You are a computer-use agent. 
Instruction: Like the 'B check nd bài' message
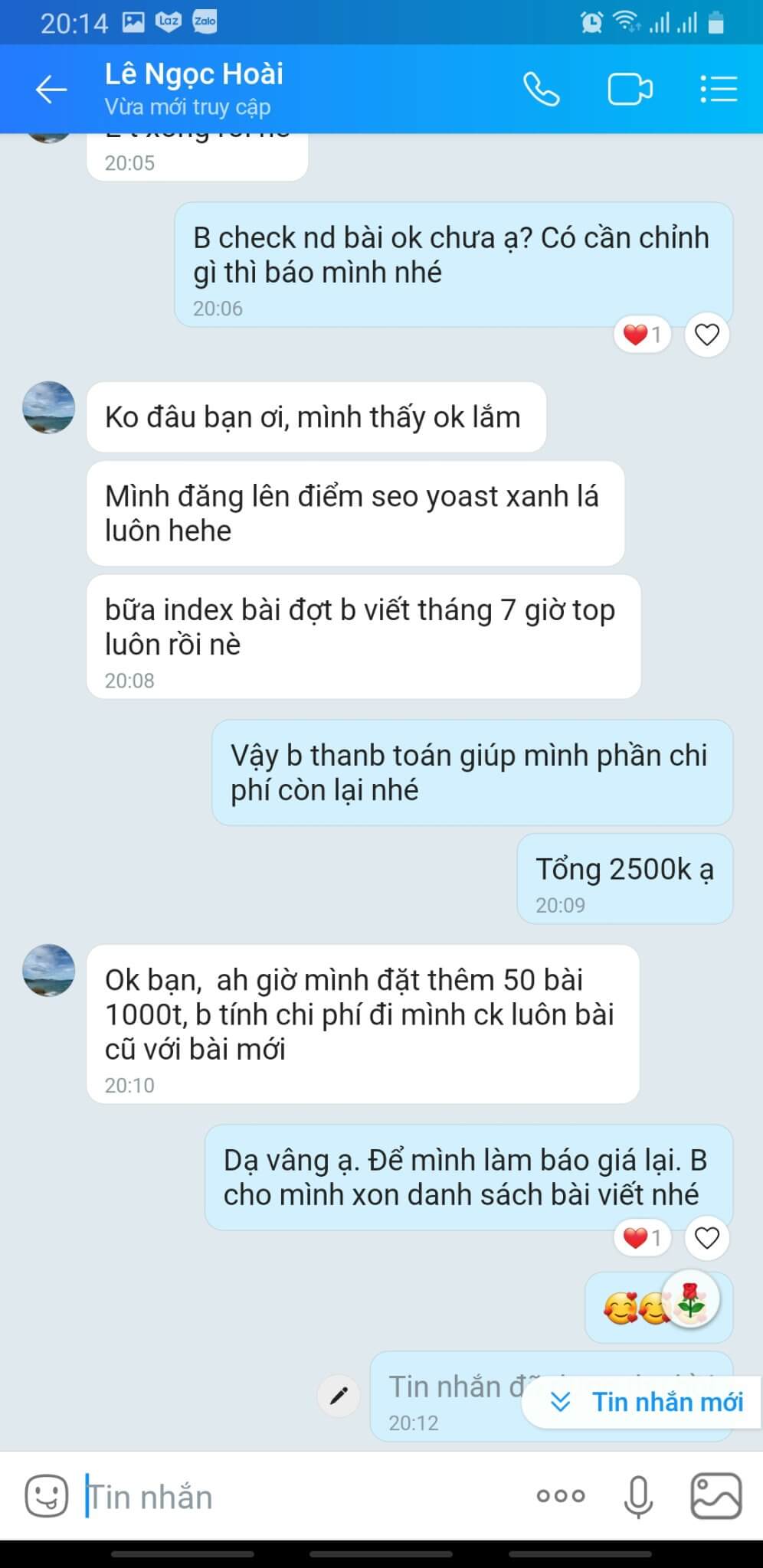pos(706,335)
